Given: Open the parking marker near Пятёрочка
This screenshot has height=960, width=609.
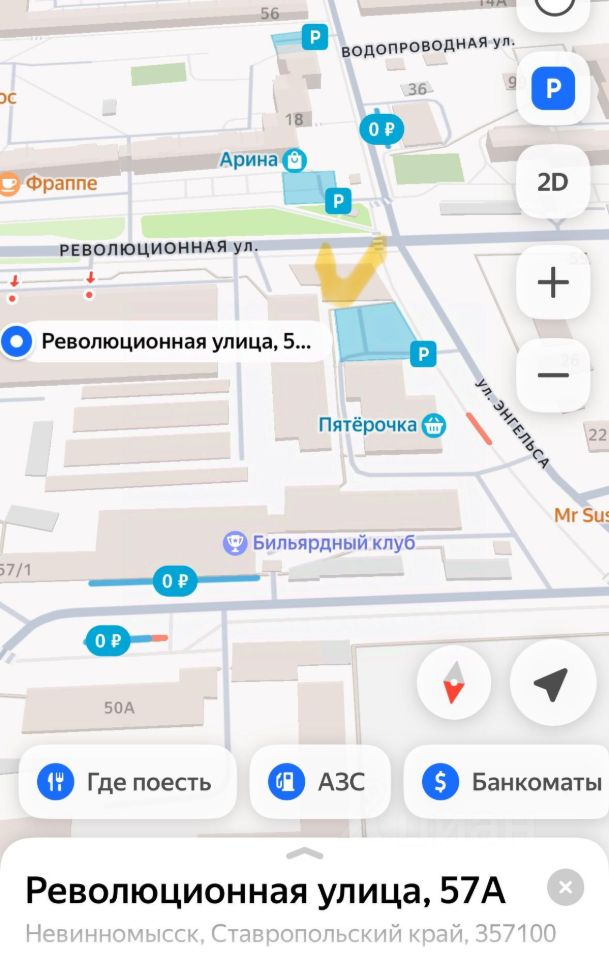Looking at the screenshot, I should [x=425, y=352].
